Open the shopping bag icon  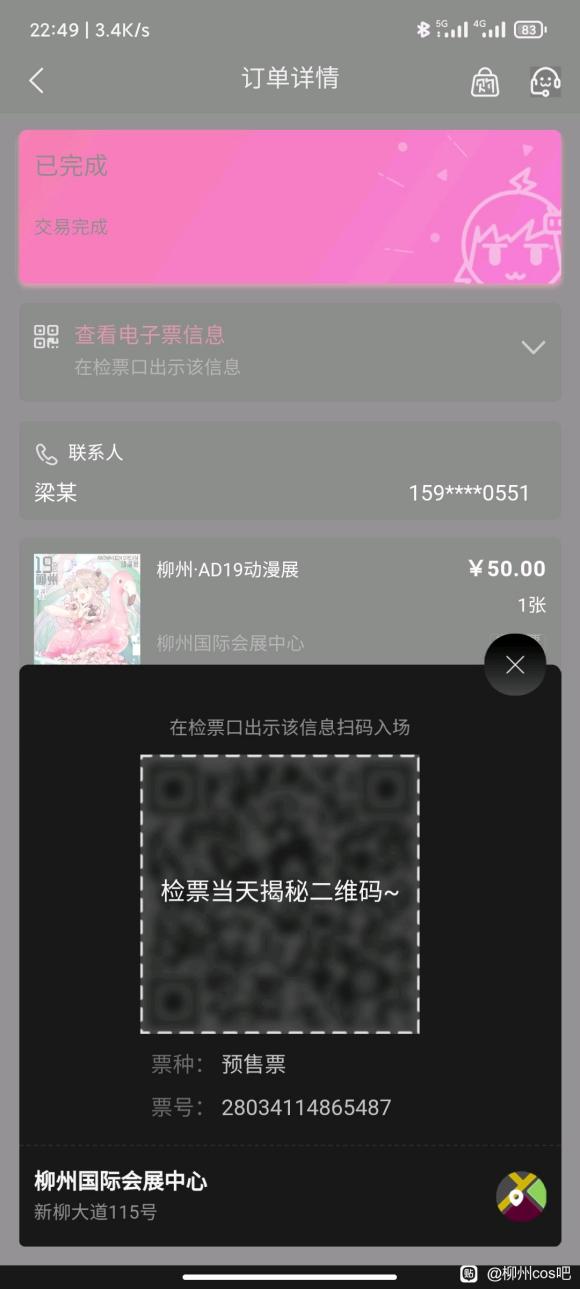(485, 81)
